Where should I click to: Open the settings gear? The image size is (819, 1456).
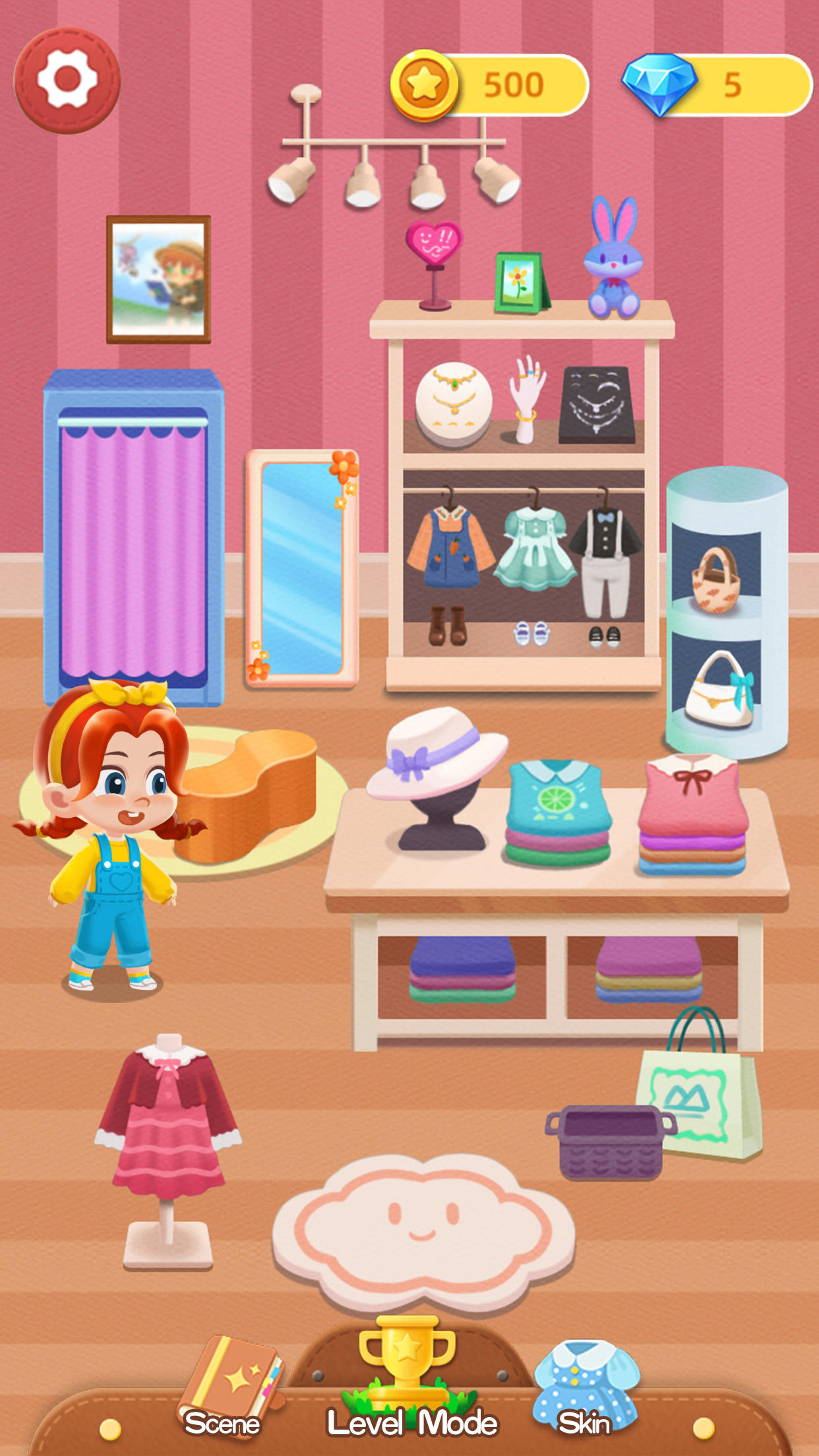[x=67, y=79]
